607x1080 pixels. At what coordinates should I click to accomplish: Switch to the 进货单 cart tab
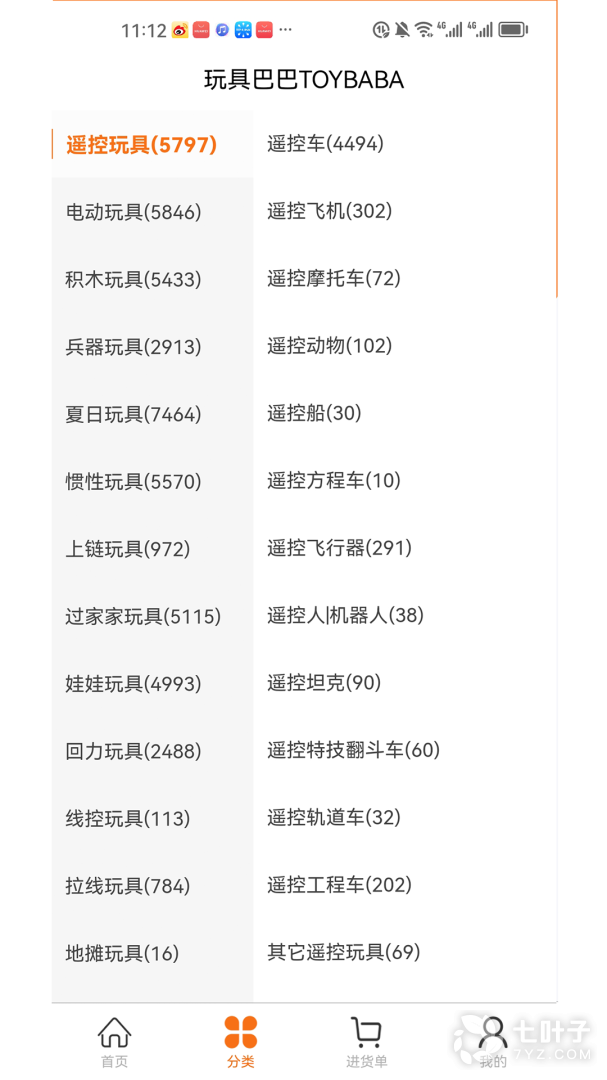[367, 1042]
